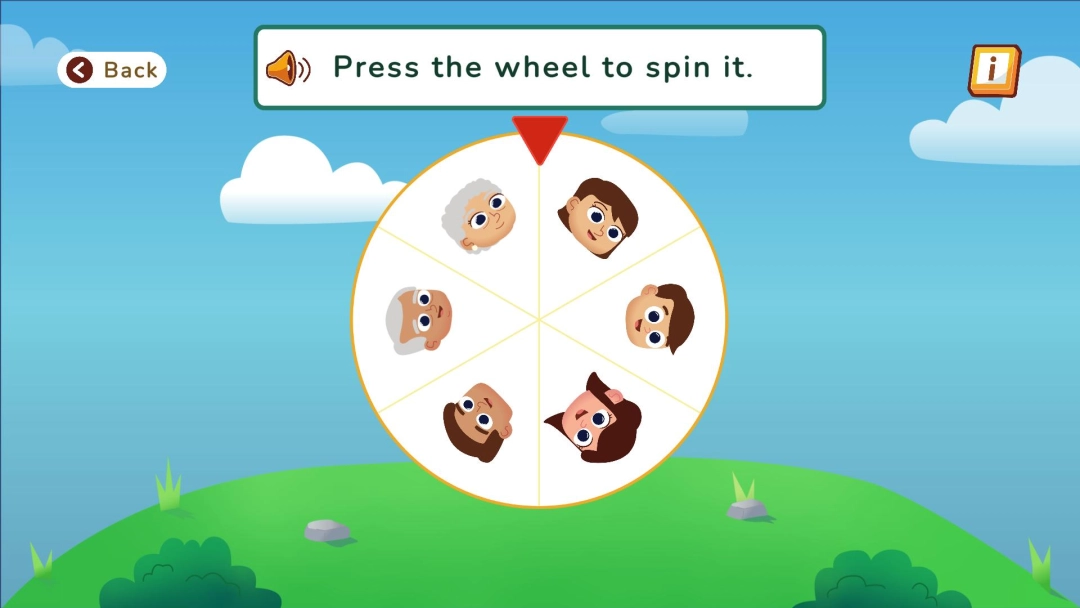Go back using the Back button
Viewport: 1080px width, 608px height.
(112, 70)
